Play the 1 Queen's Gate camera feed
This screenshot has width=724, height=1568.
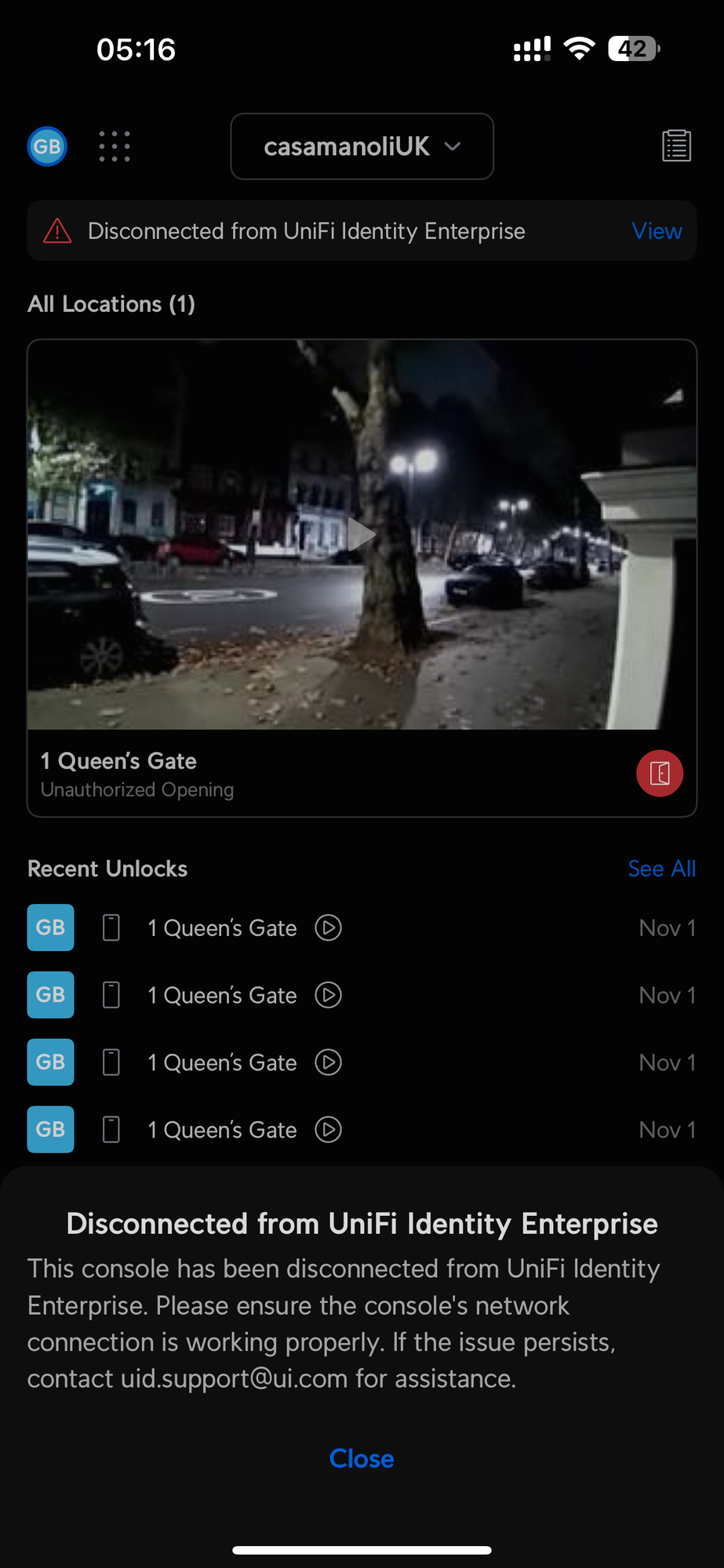click(x=362, y=535)
